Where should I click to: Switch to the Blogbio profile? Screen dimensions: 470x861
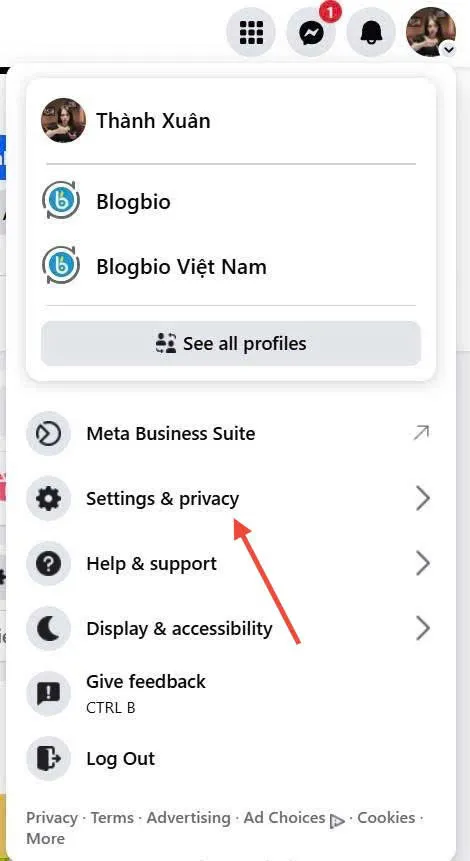click(231, 202)
